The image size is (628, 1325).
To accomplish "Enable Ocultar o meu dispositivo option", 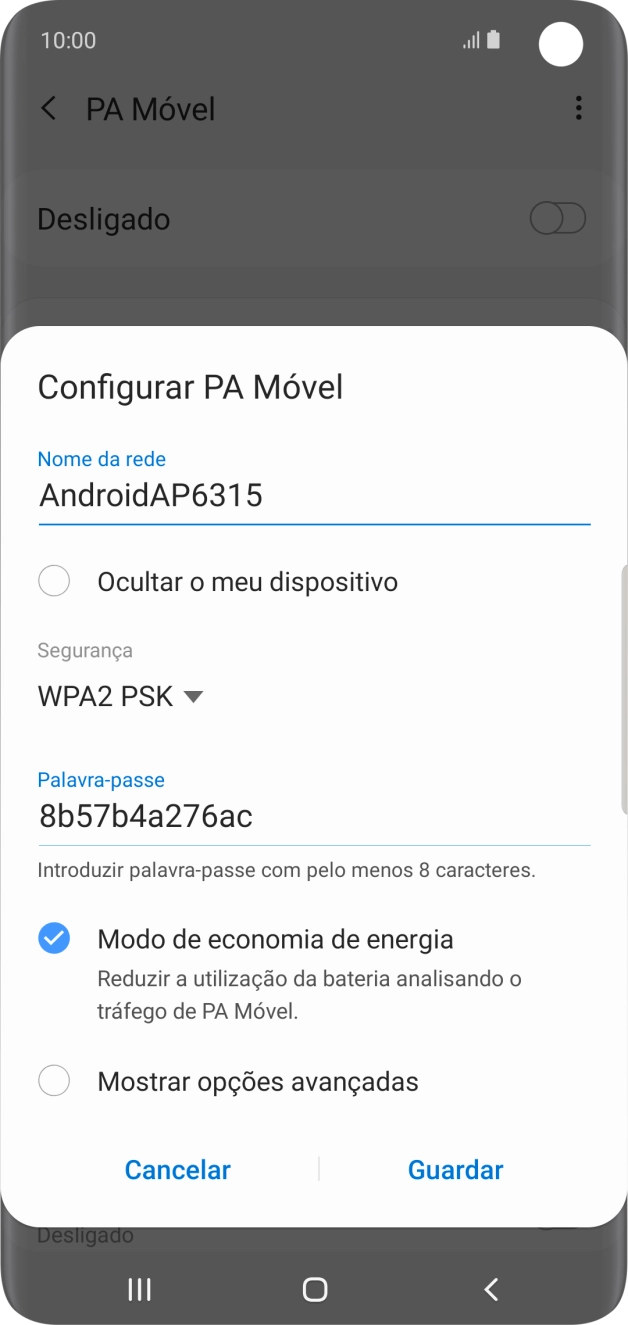I will tap(54, 581).
